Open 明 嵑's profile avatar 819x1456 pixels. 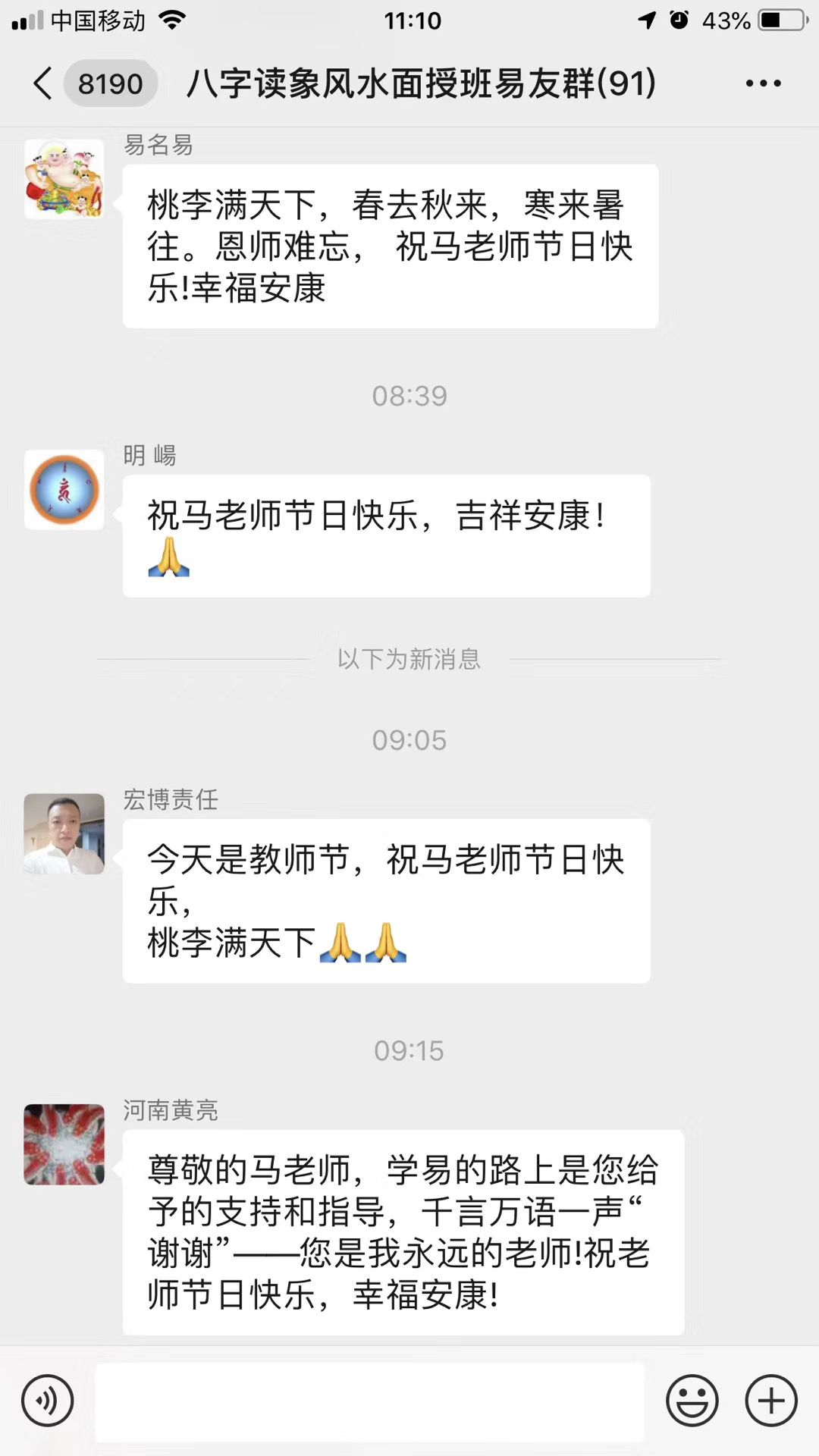(x=64, y=490)
